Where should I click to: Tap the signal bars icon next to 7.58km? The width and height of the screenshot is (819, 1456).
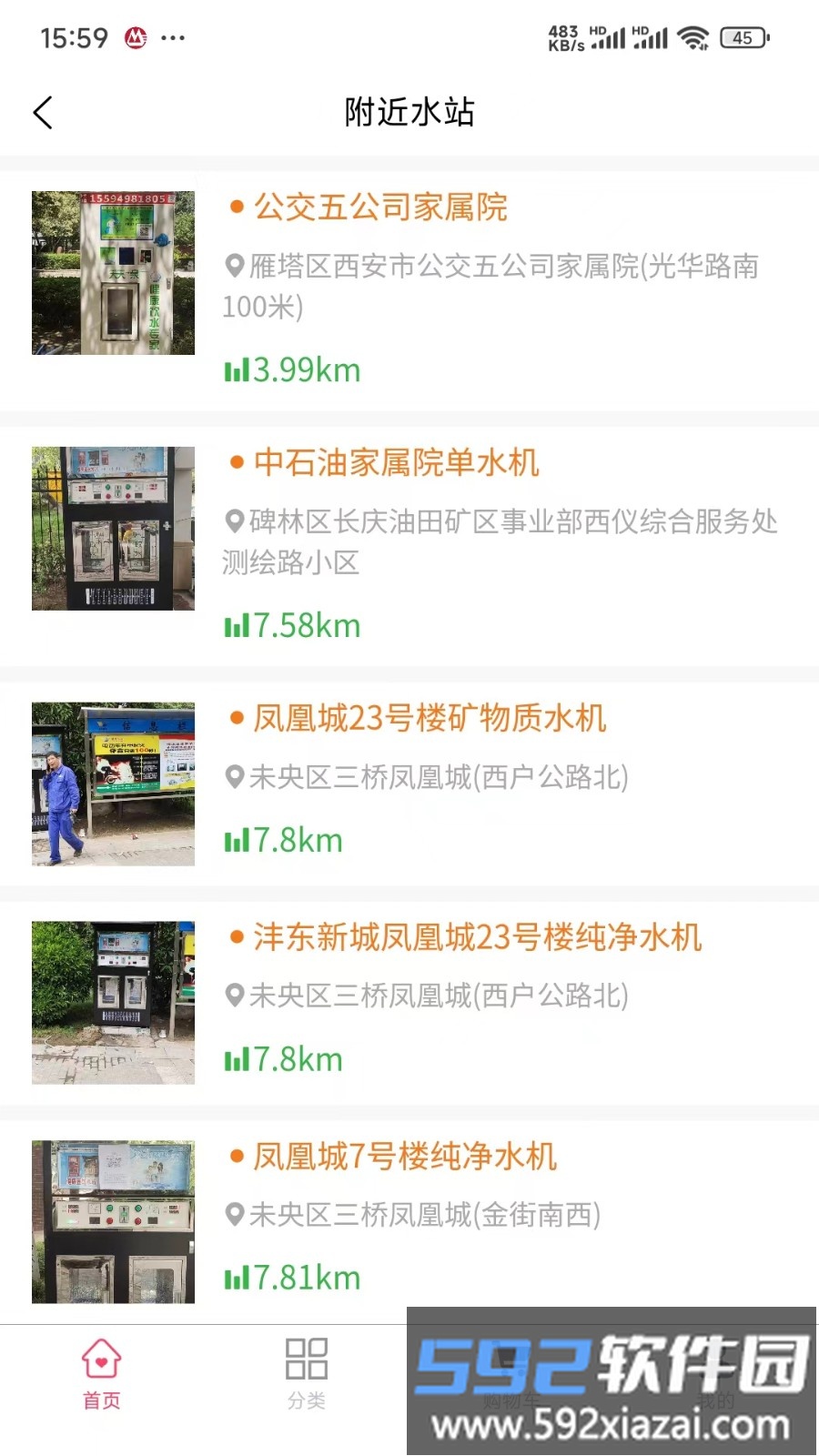click(235, 625)
